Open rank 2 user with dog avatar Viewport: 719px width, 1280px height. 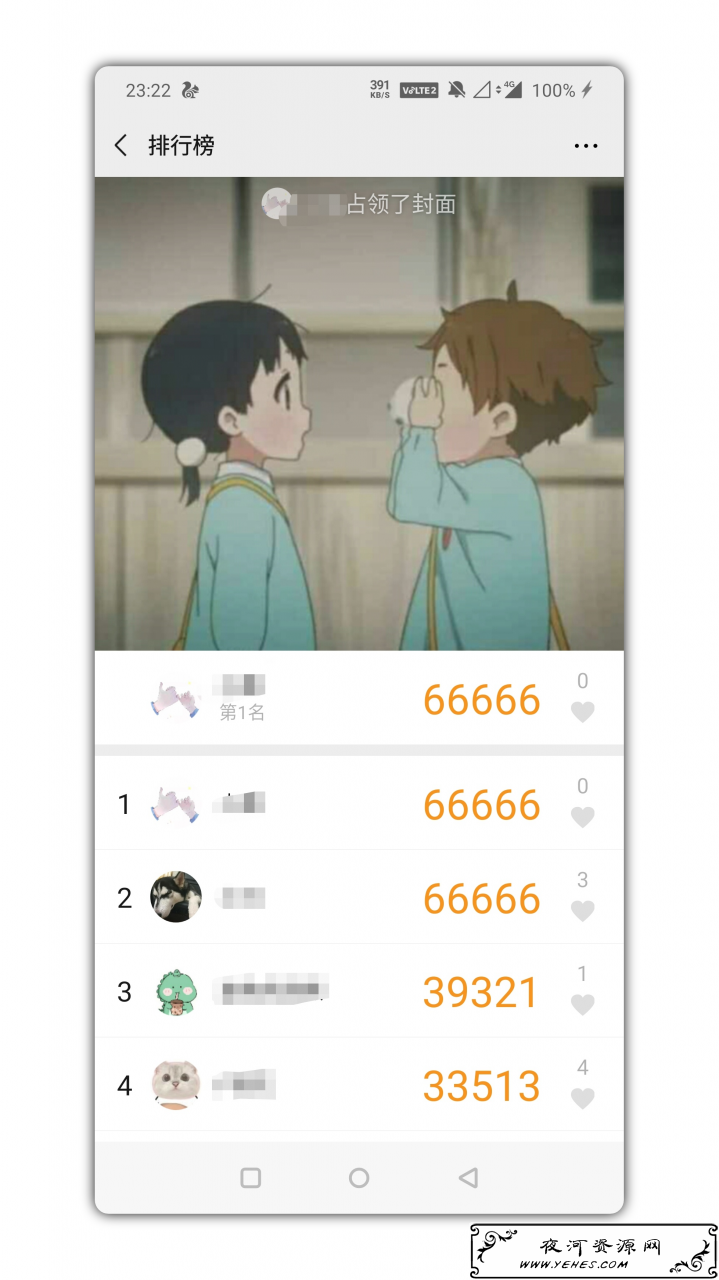[176, 897]
